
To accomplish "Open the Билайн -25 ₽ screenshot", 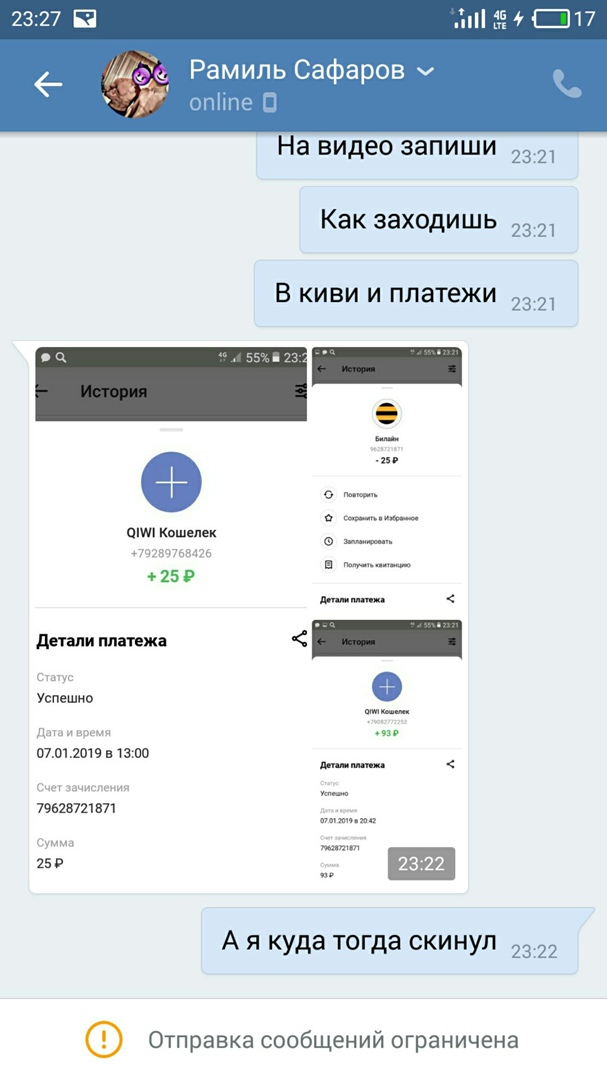I will pyautogui.click(x=386, y=478).
